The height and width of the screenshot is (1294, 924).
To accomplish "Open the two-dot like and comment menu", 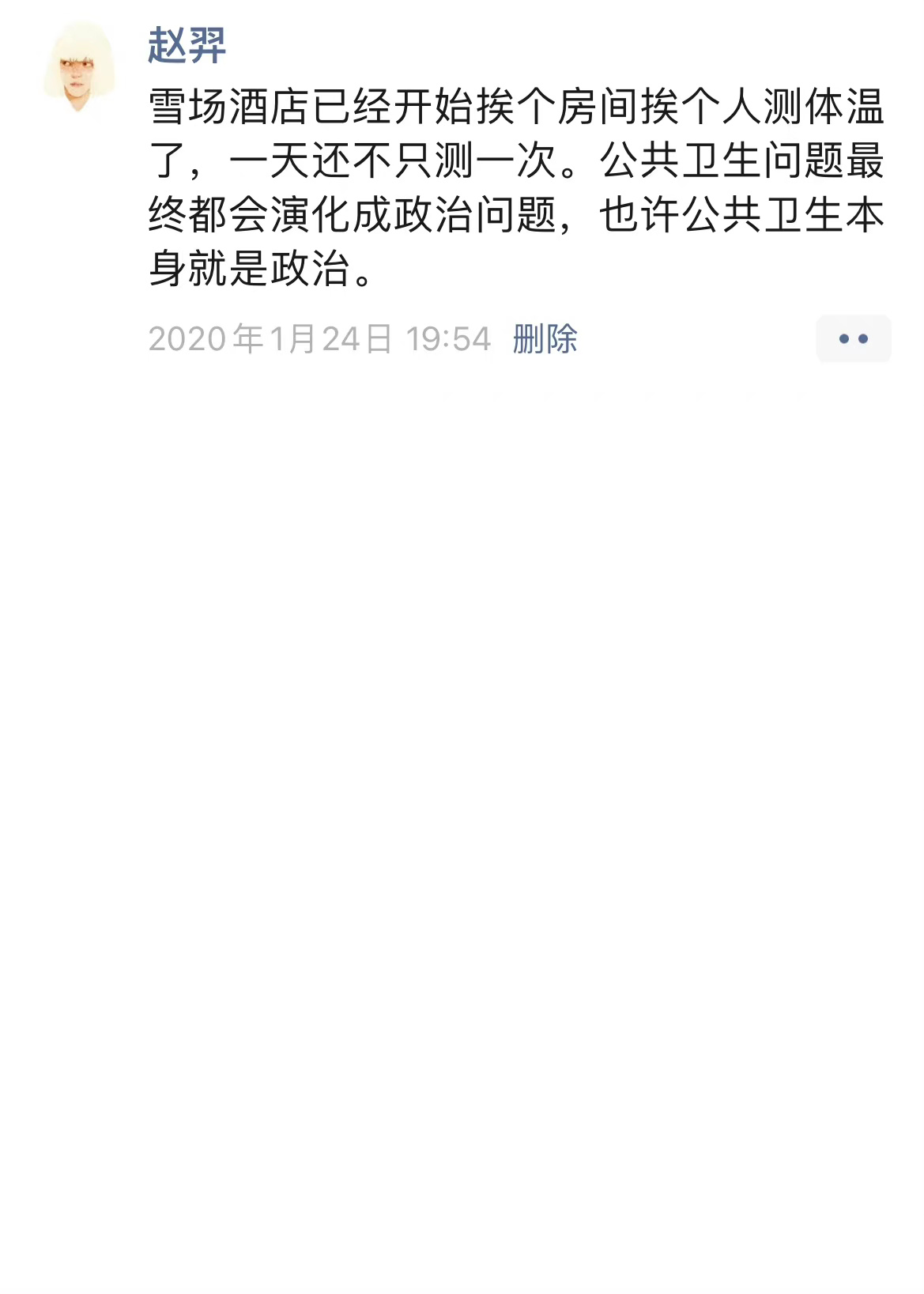I will tap(853, 339).
